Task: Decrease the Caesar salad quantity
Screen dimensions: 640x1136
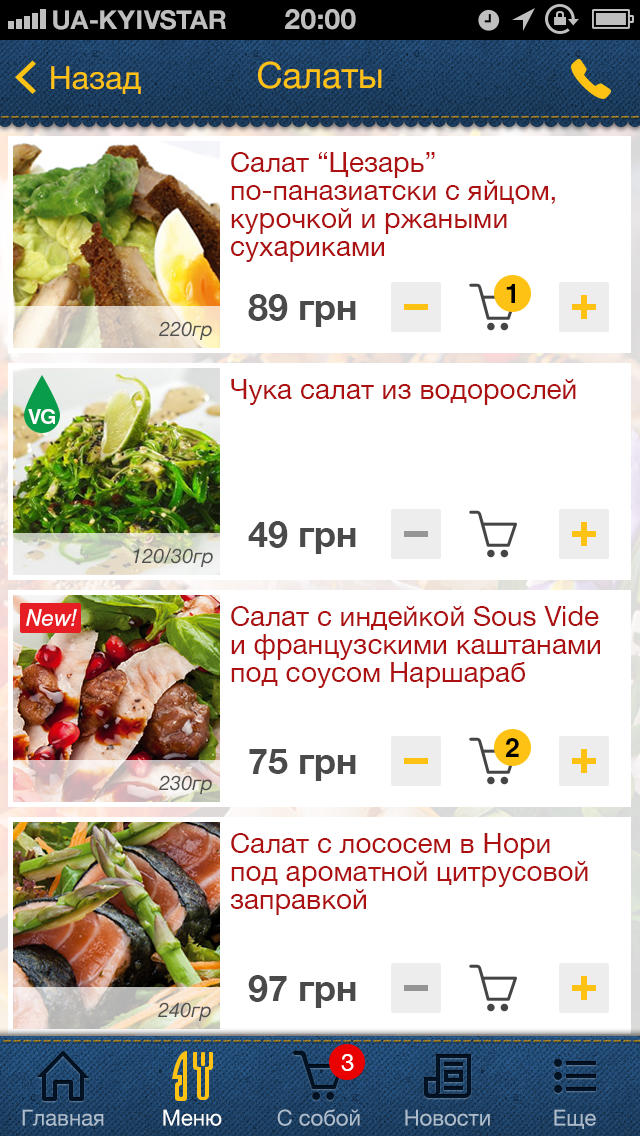Action: click(x=416, y=307)
